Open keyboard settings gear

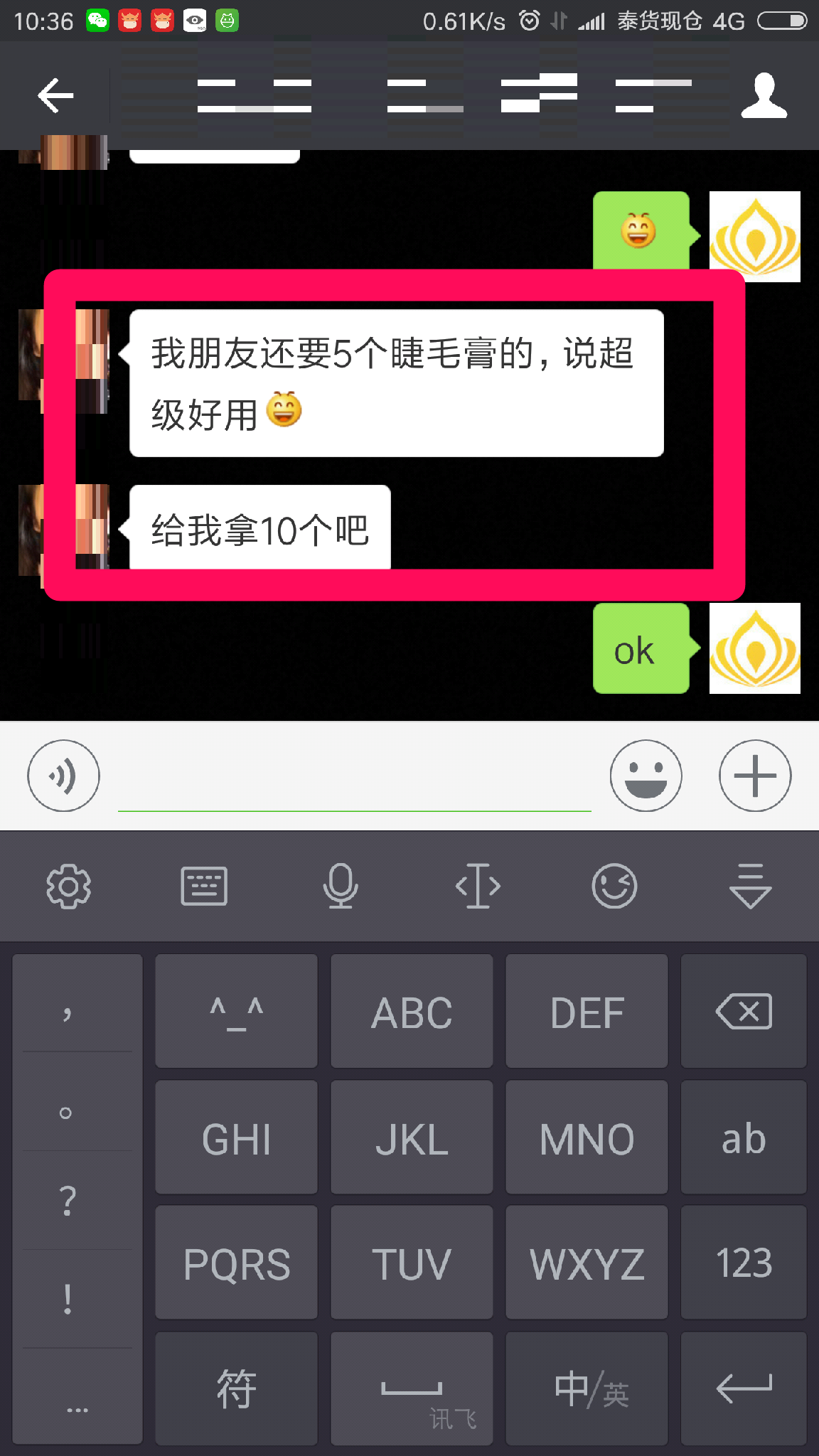68,887
